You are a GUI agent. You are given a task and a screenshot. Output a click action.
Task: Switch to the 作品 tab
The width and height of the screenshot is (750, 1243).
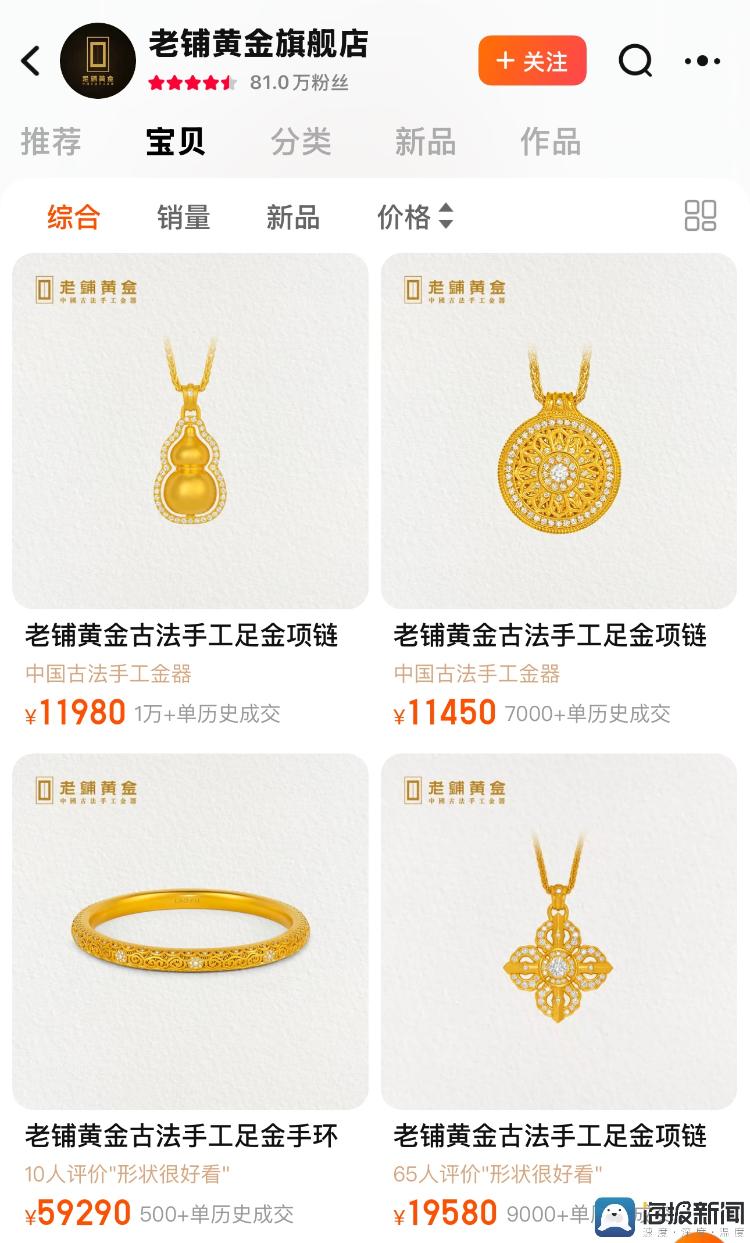pyautogui.click(x=550, y=142)
